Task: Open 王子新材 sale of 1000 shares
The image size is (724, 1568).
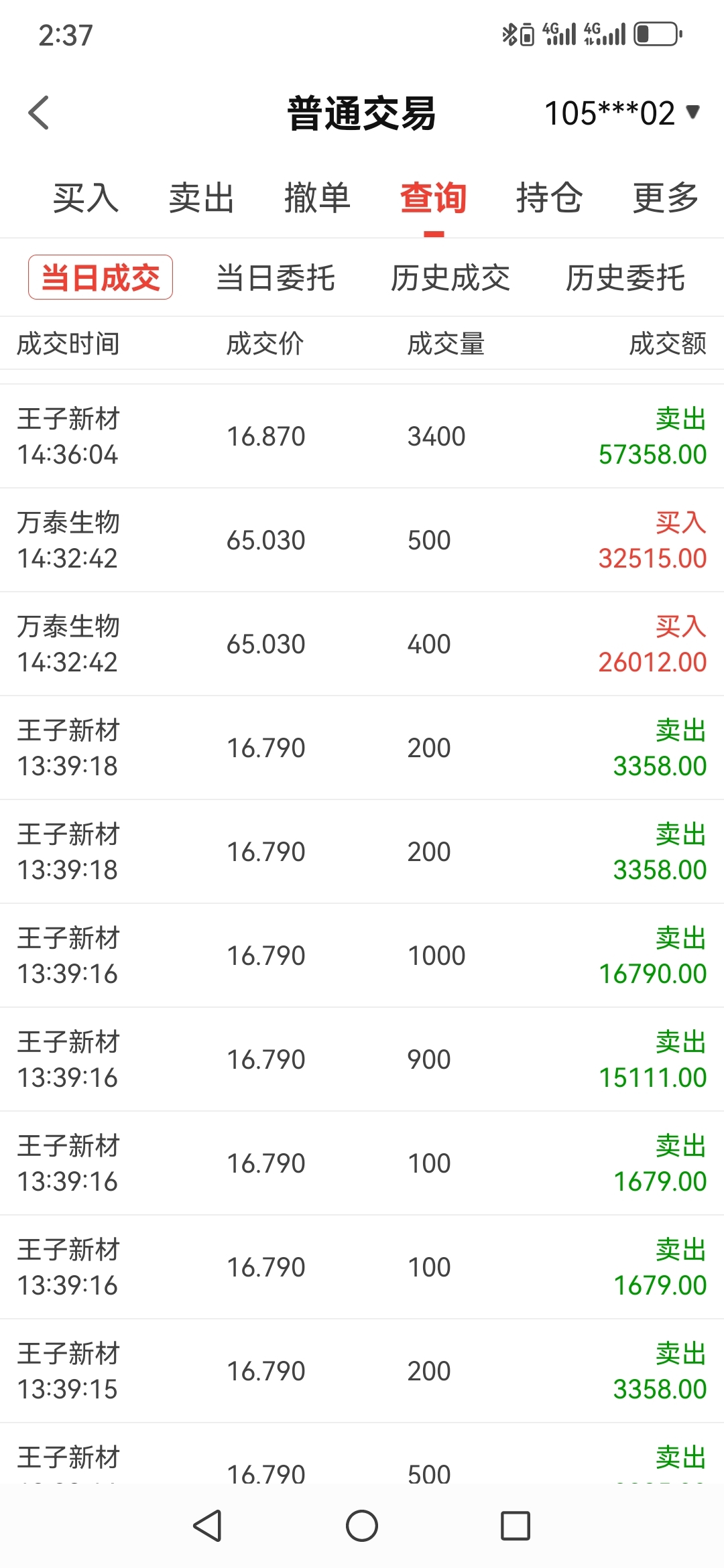Action: click(x=362, y=956)
